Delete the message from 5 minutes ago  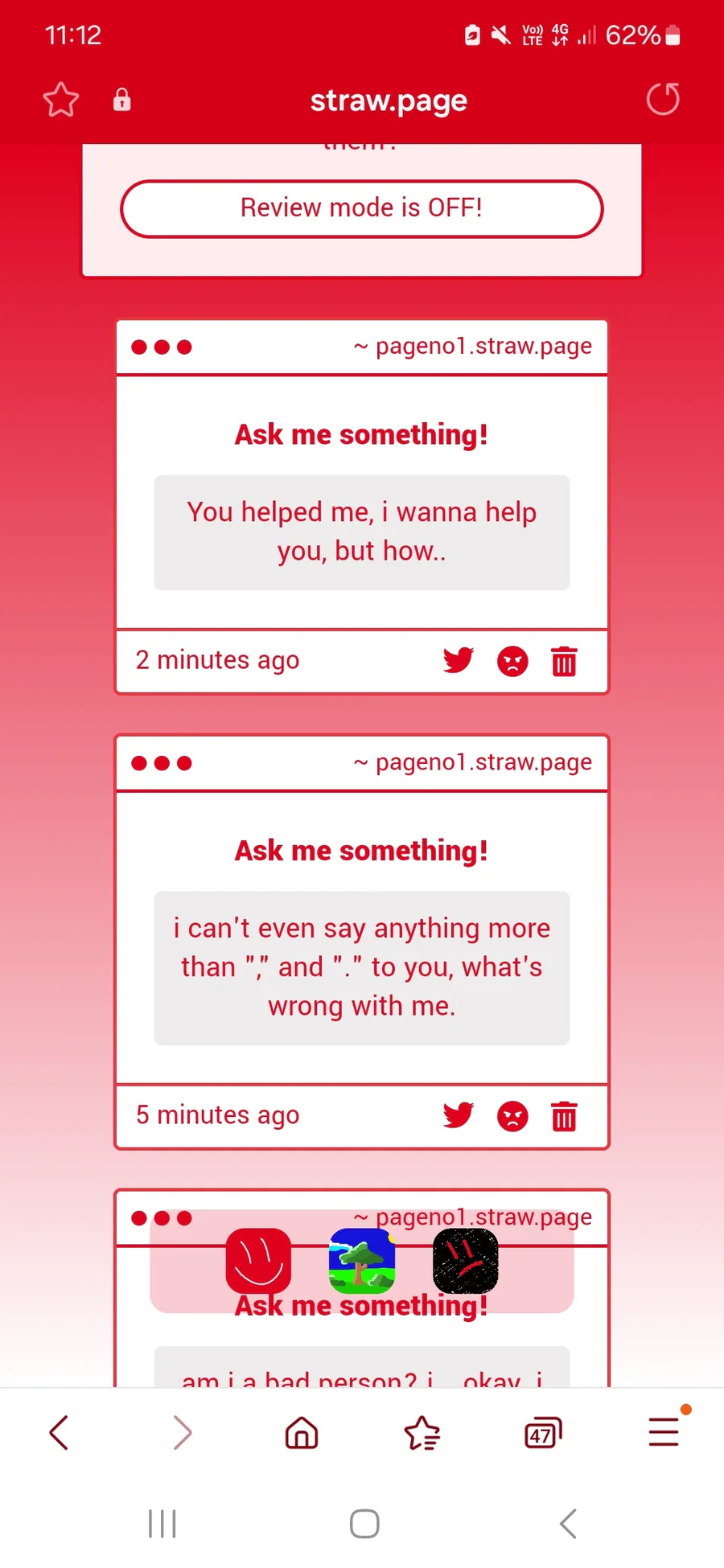pos(564,1116)
